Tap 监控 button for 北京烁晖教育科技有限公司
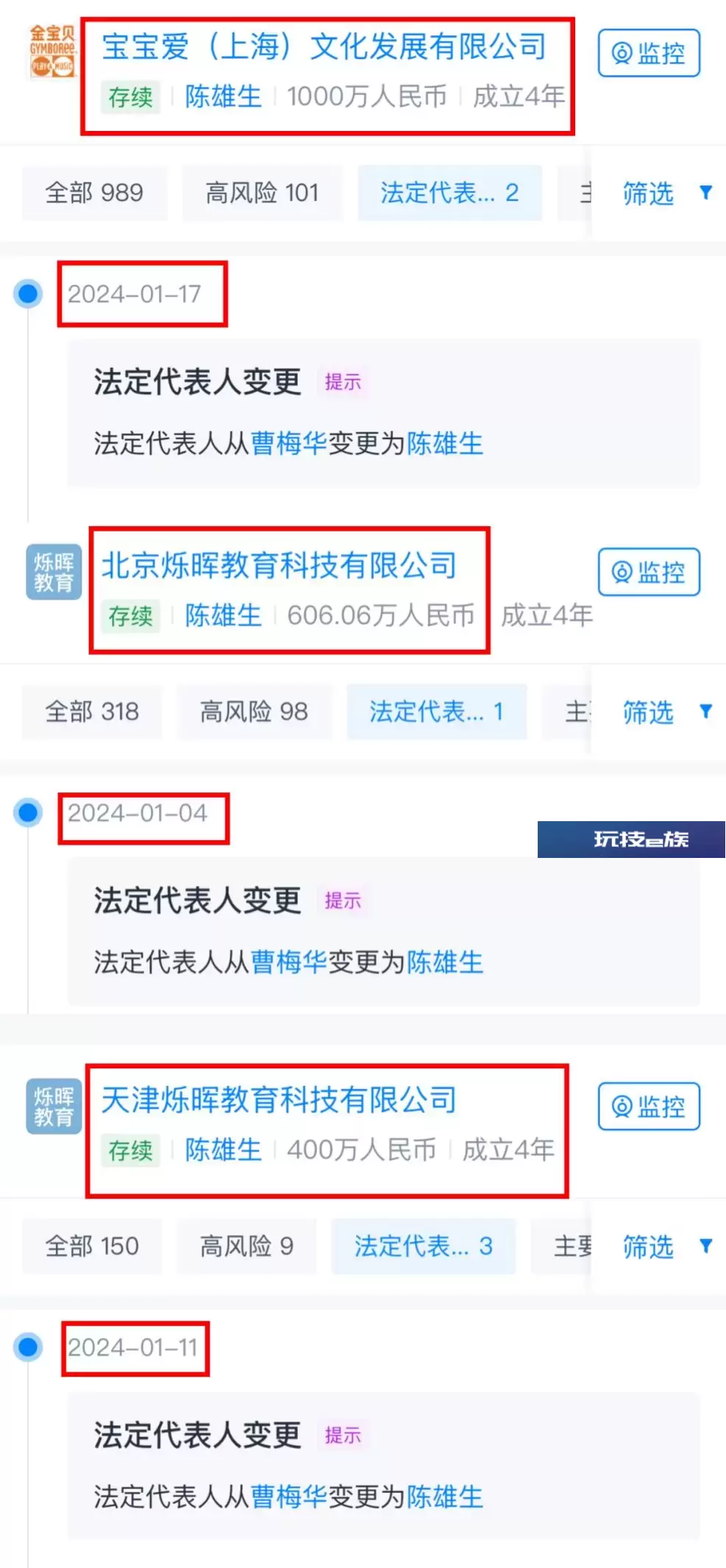The height and width of the screenshot is (1568, 726). tap(648, 572)
